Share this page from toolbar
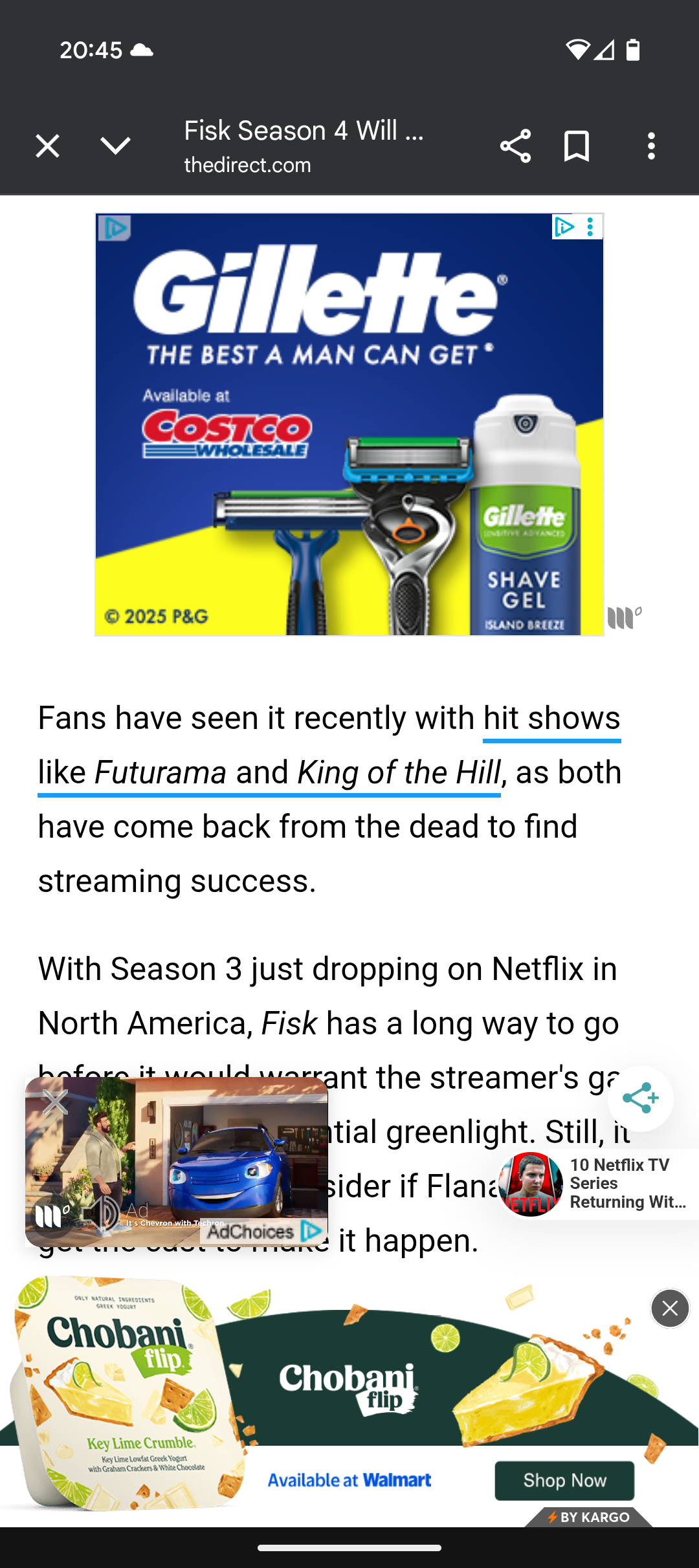This screenshot has width=699, height=1568. click(x=515, y=146)
